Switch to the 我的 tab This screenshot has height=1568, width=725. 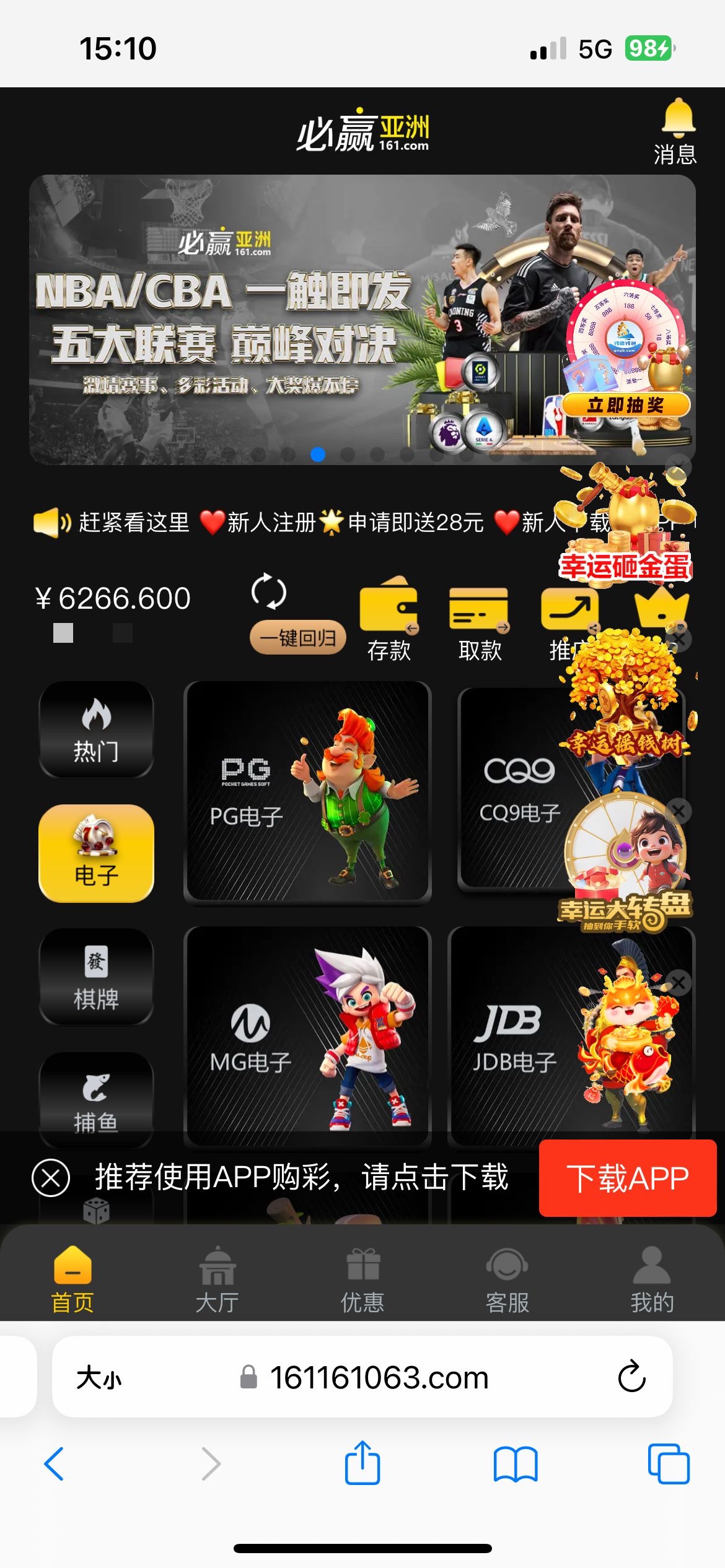(652, 1279)
